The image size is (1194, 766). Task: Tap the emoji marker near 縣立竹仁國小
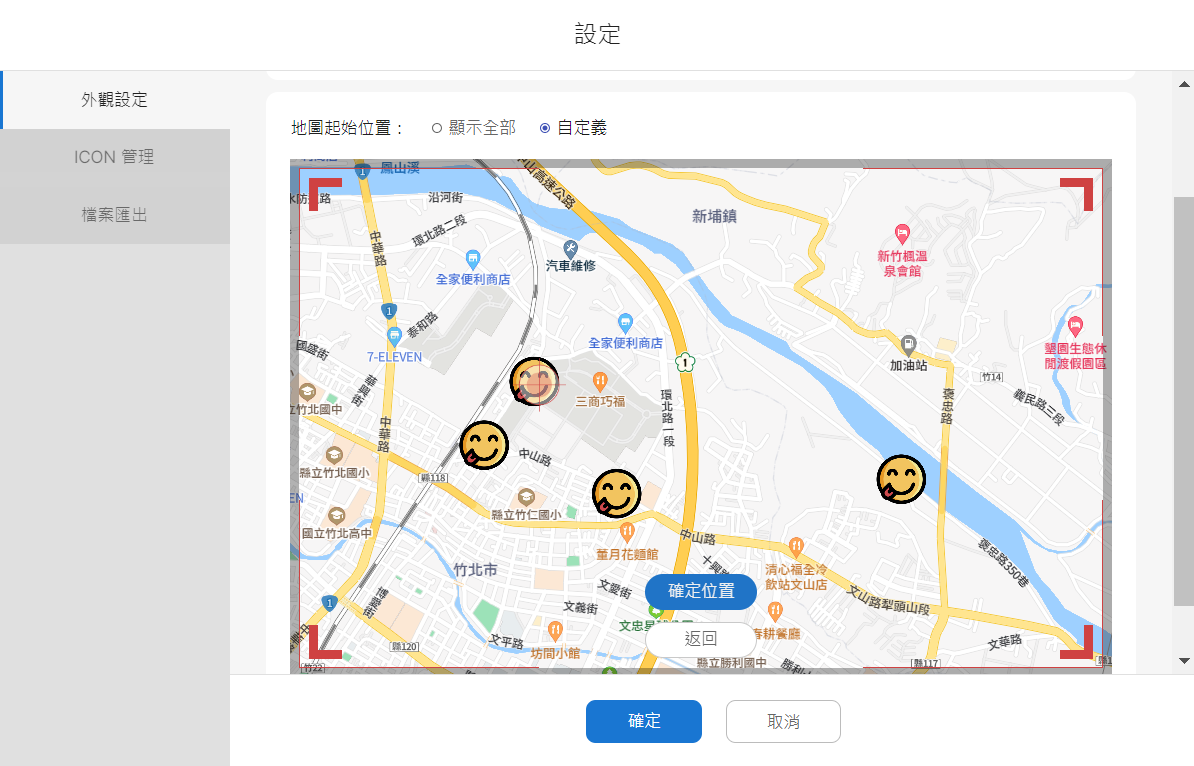click(x=484, y=445)
